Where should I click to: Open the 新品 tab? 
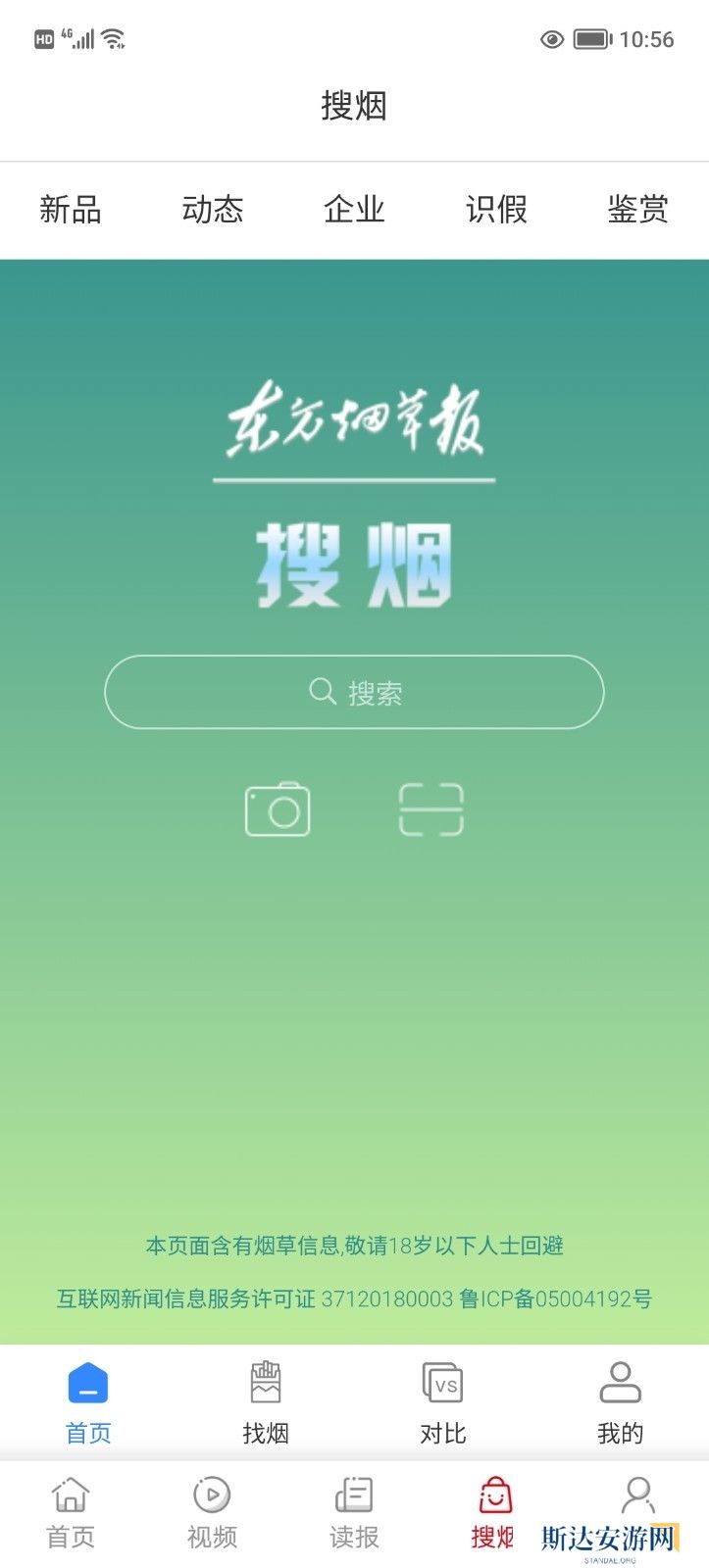71,210
